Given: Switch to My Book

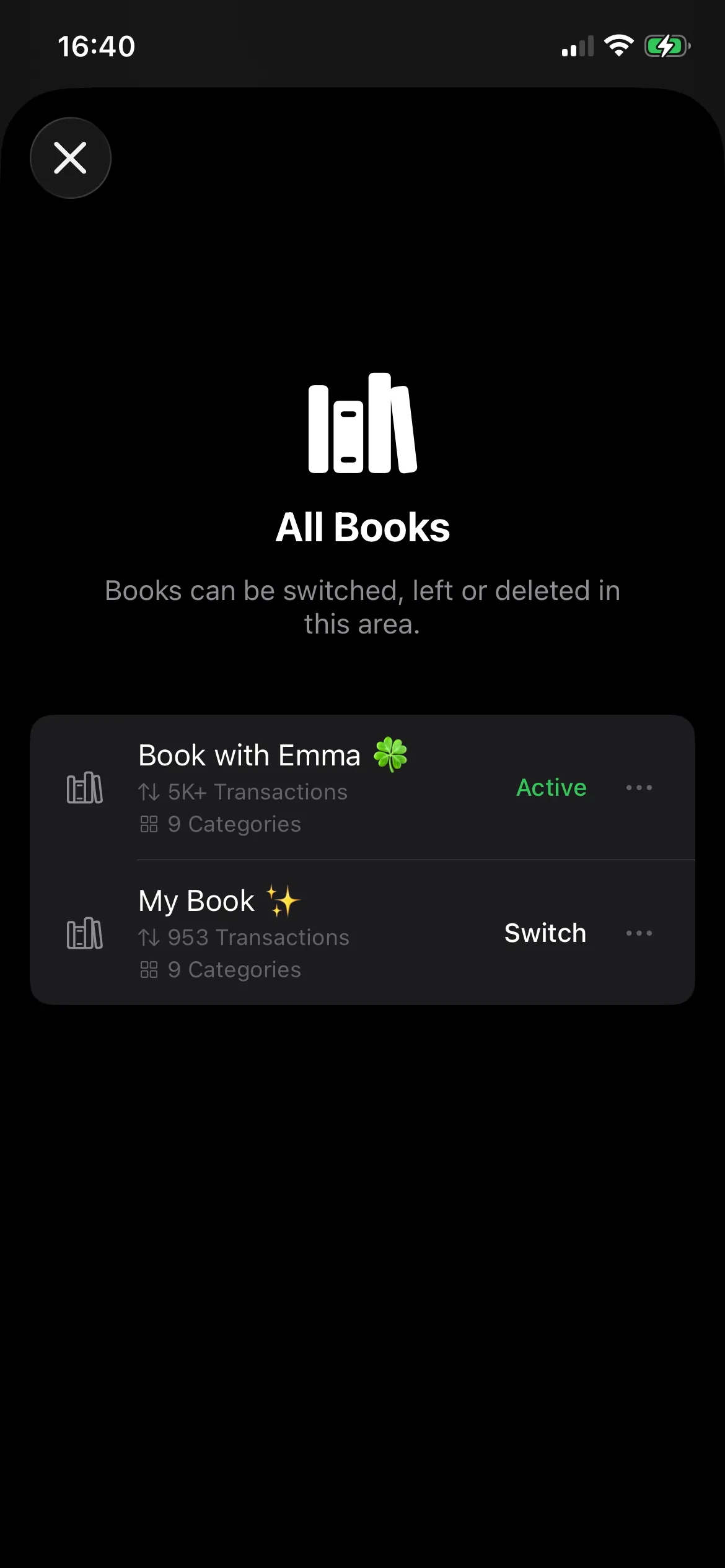Looking at the screenshot, I should coord(545,933).
